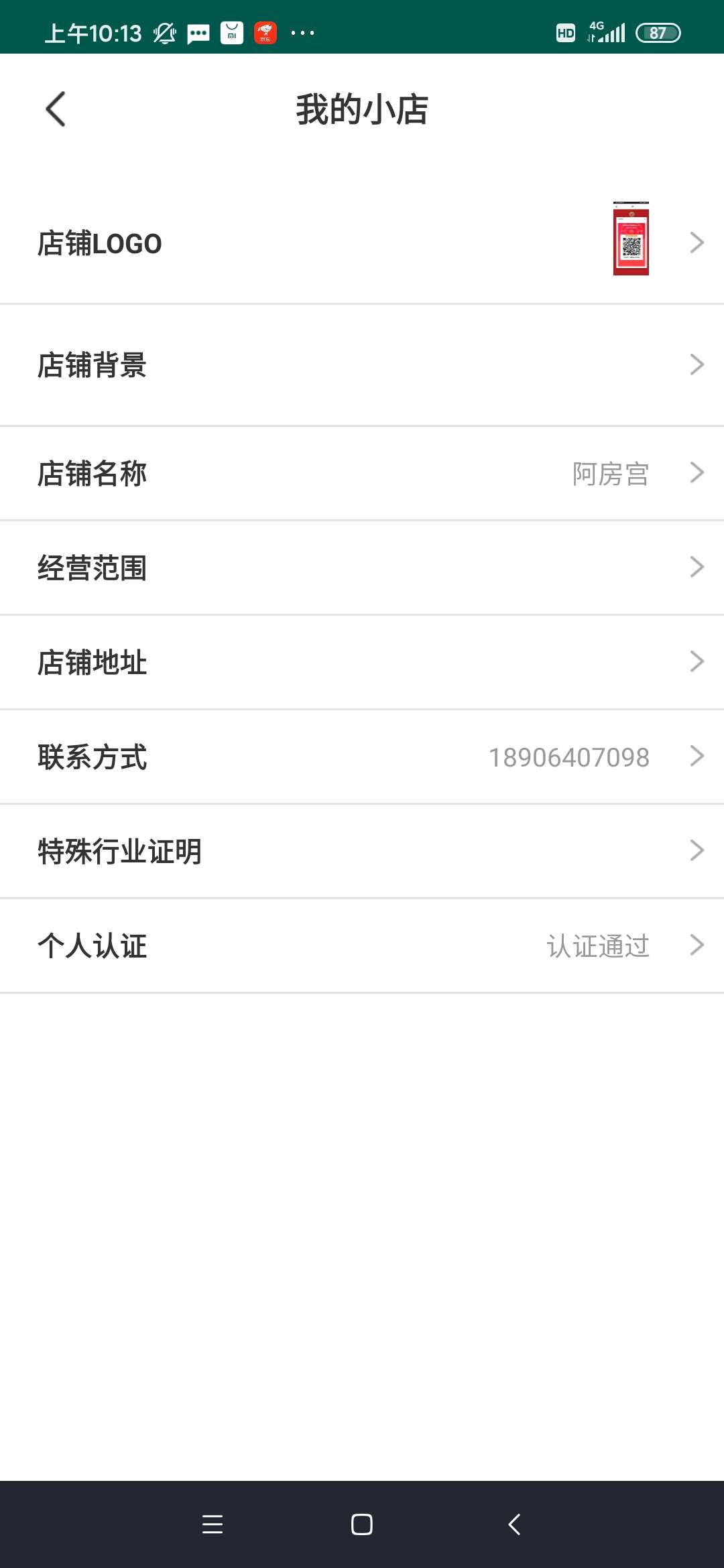The width and height of the screenshot is (724, 1568).
Task: Open the 经营范围 row
Action: [x=362, y=568]
